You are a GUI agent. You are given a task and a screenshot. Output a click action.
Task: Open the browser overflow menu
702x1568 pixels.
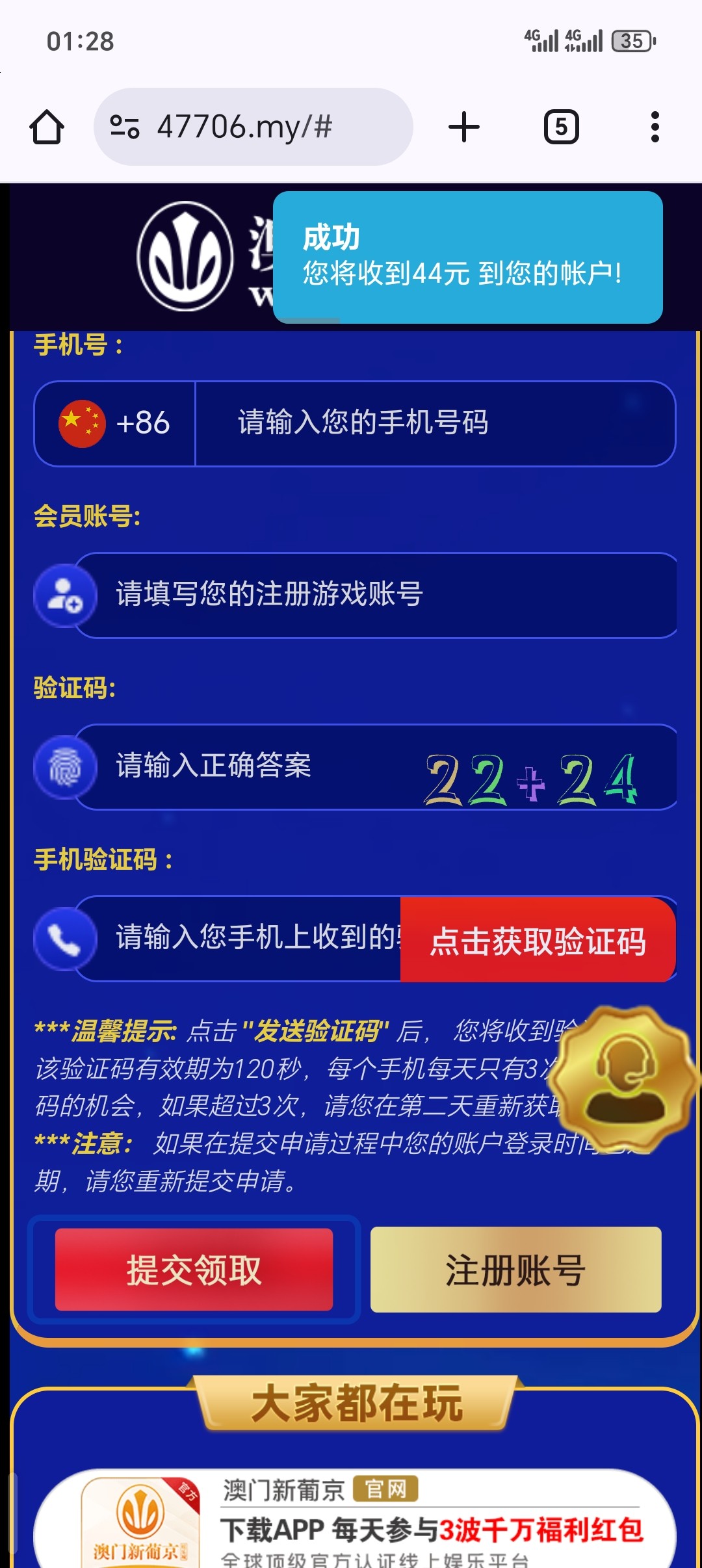pos(655,127)
